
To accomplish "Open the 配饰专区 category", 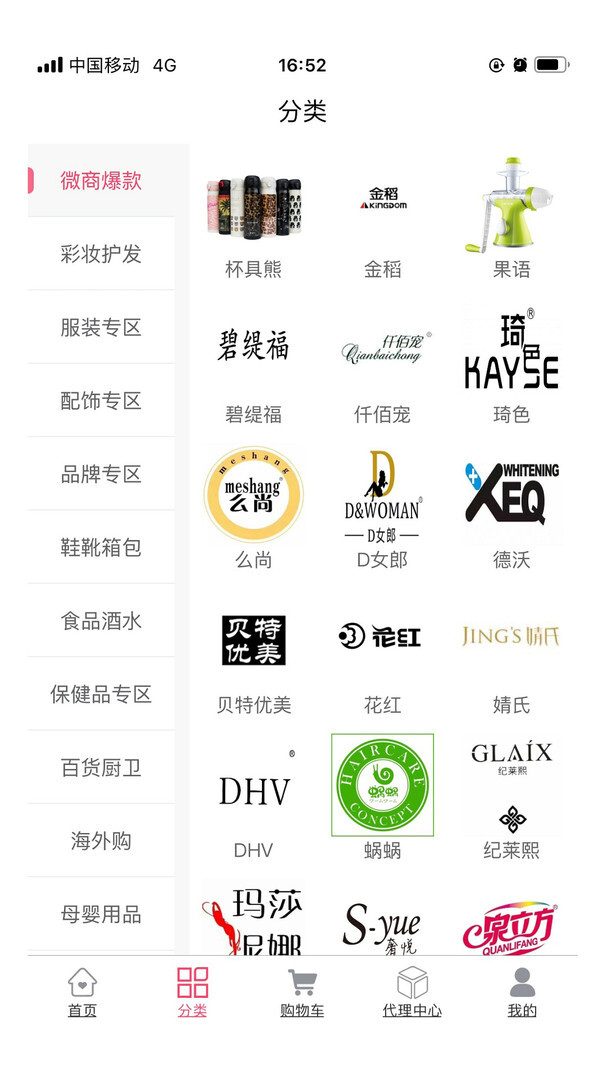I will 101,401.
